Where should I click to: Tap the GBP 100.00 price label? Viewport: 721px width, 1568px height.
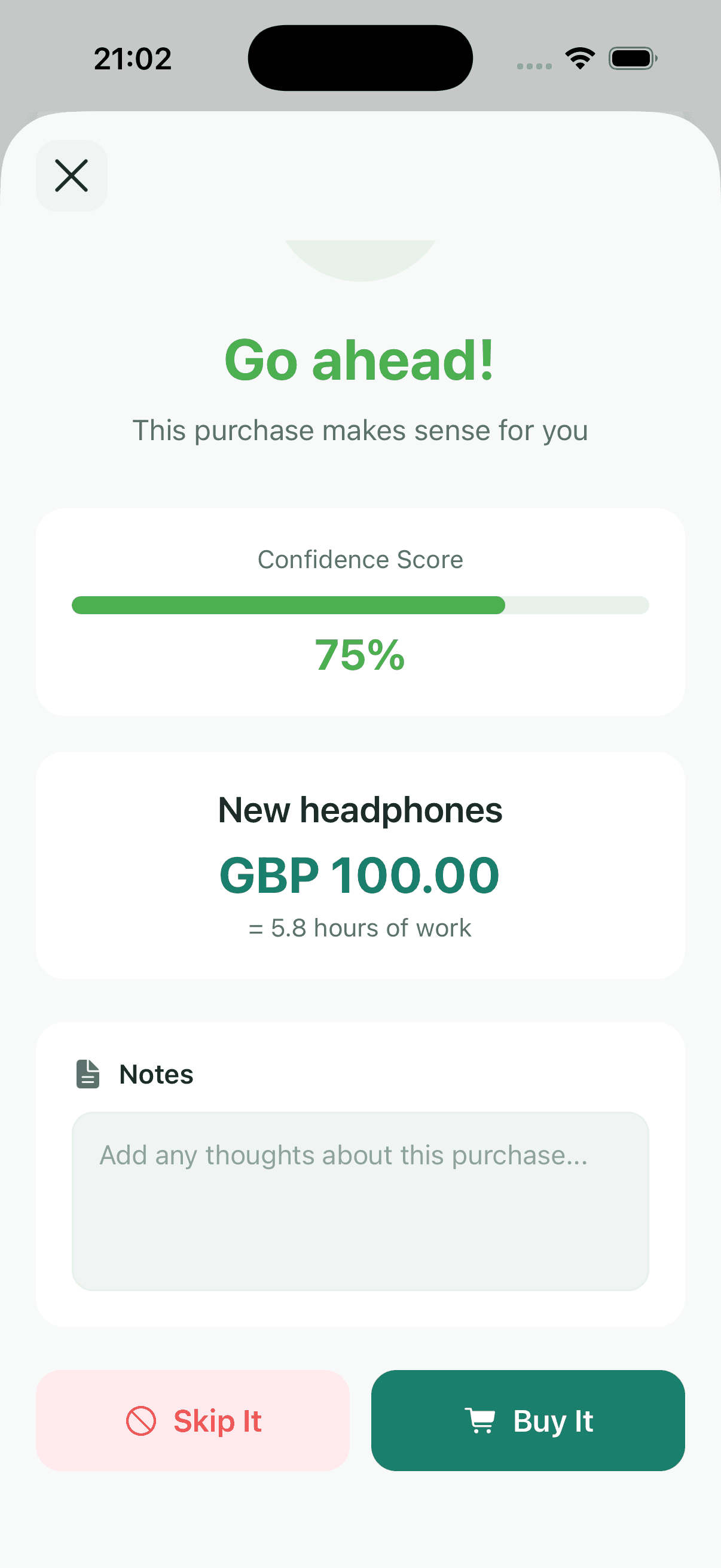360,875
